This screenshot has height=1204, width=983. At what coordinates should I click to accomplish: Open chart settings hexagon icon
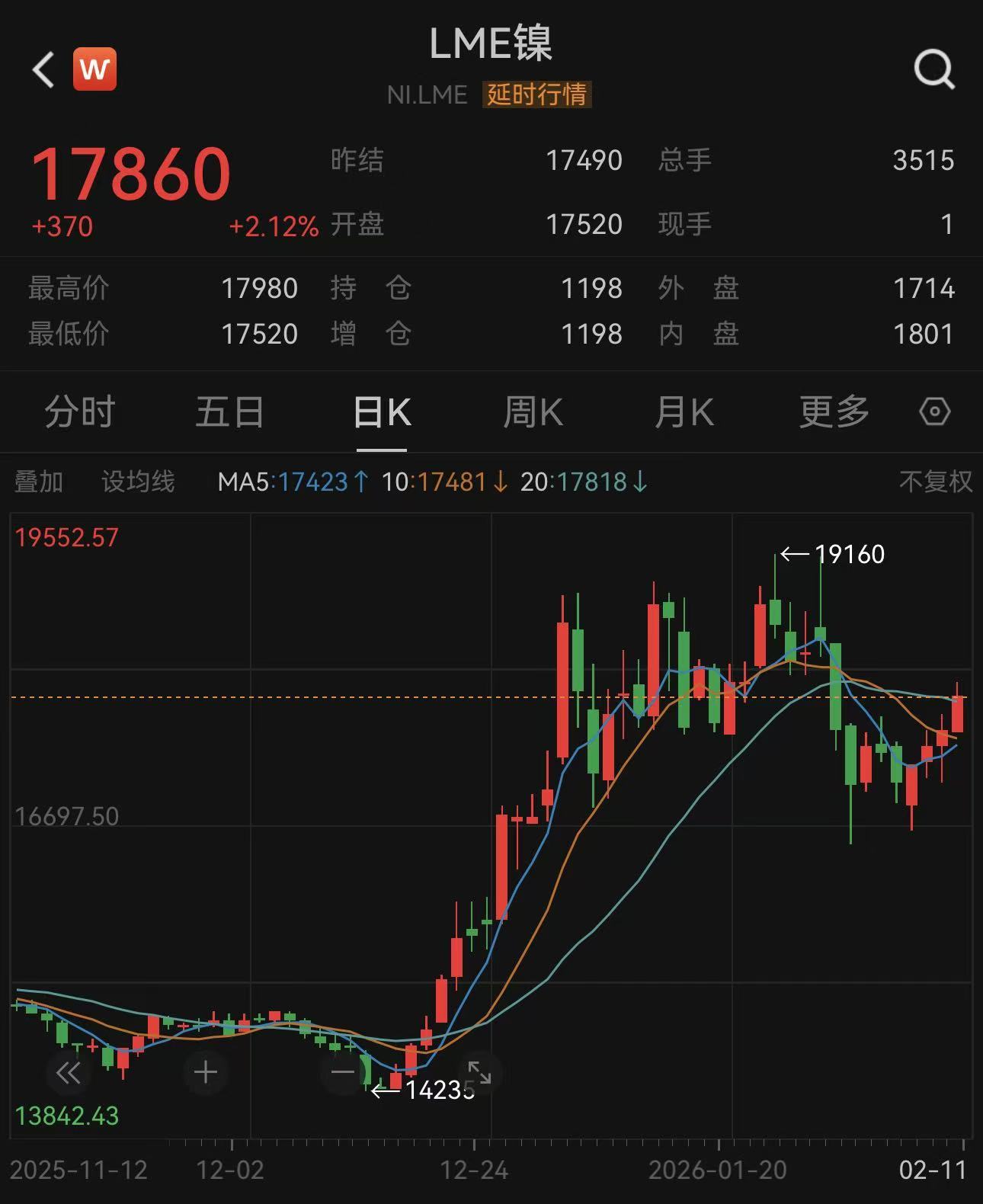[x=934, y=411]
